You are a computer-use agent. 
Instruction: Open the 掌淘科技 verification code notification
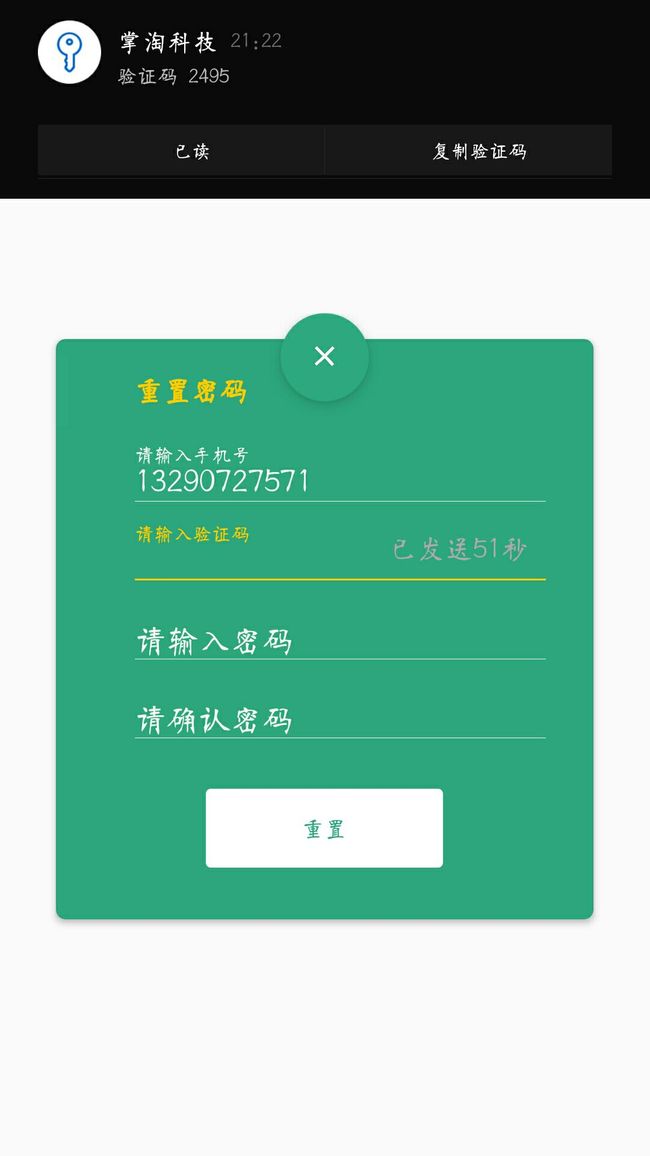(324, 58)
